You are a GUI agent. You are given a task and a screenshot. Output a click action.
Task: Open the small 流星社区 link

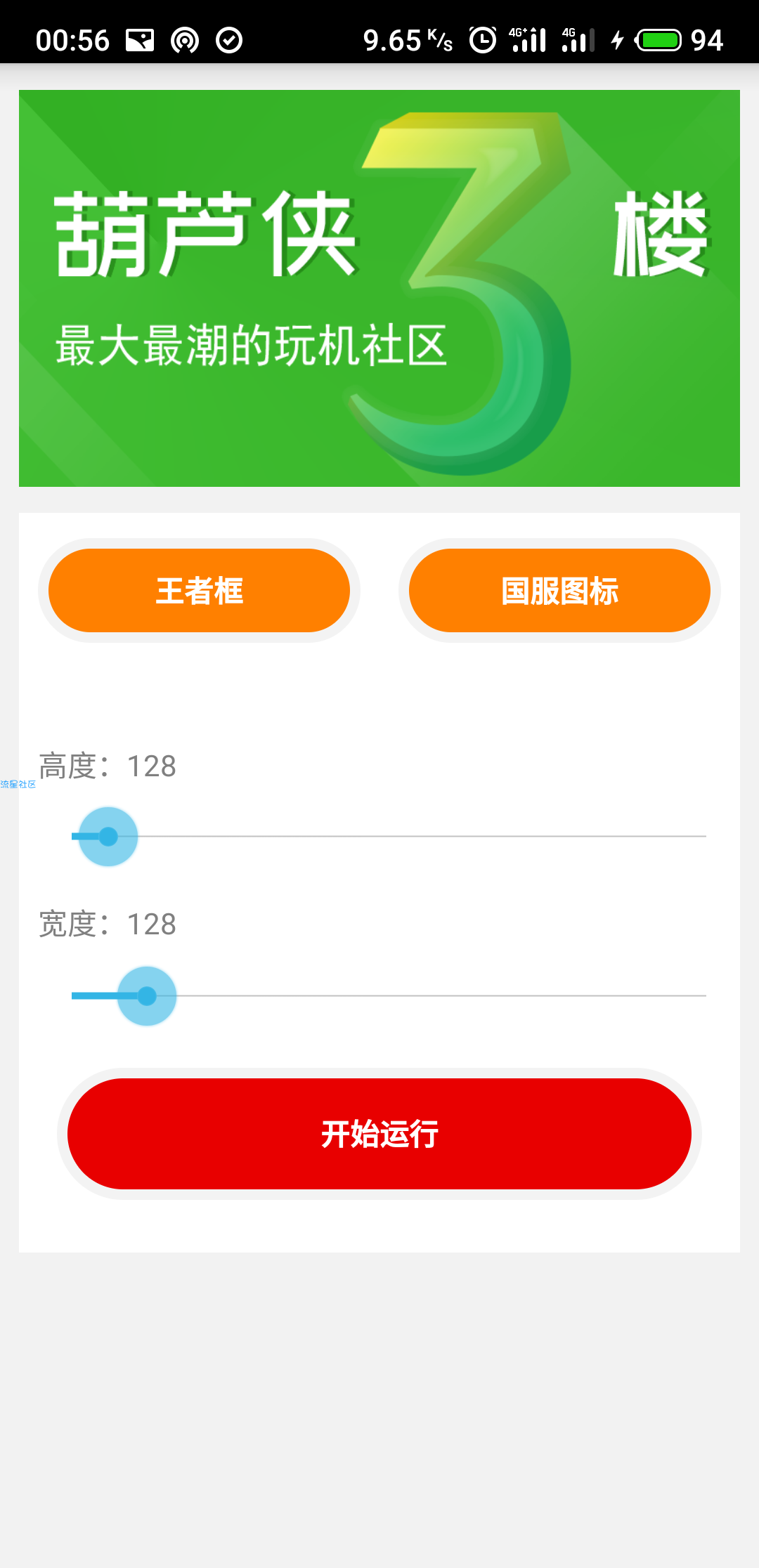[x=18, y=784]
